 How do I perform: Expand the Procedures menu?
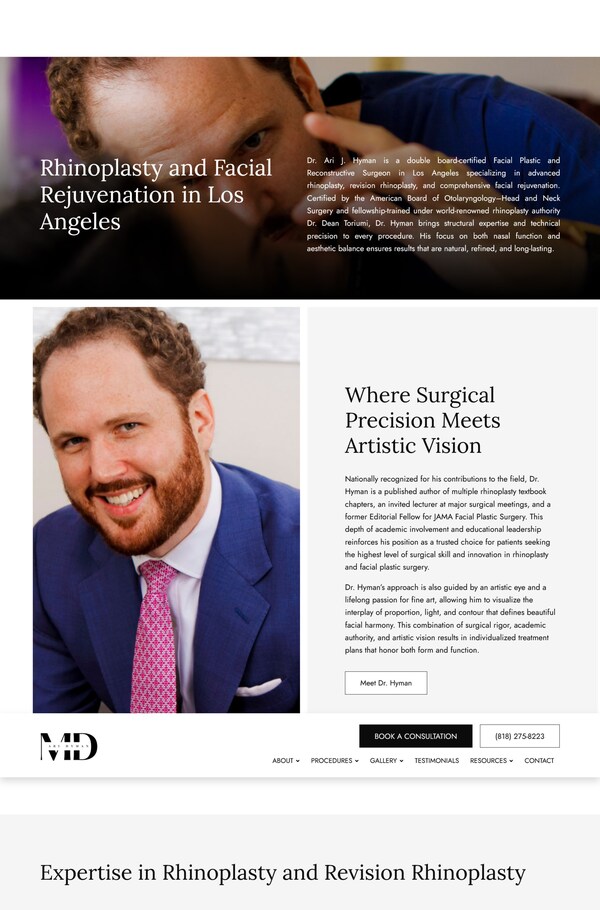pyautogui.click(x=334, y=761)
